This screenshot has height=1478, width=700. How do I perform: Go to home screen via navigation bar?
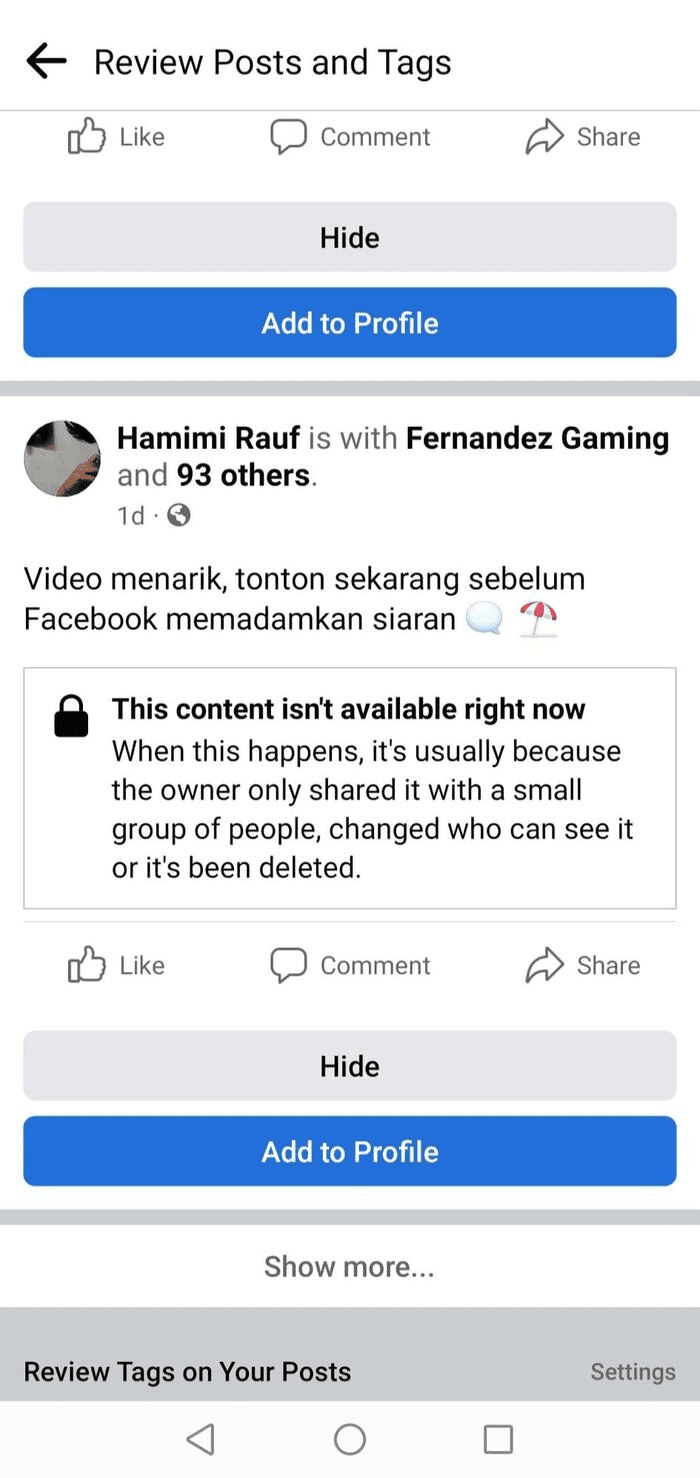pyautogui.click(x=350, y=1439)
